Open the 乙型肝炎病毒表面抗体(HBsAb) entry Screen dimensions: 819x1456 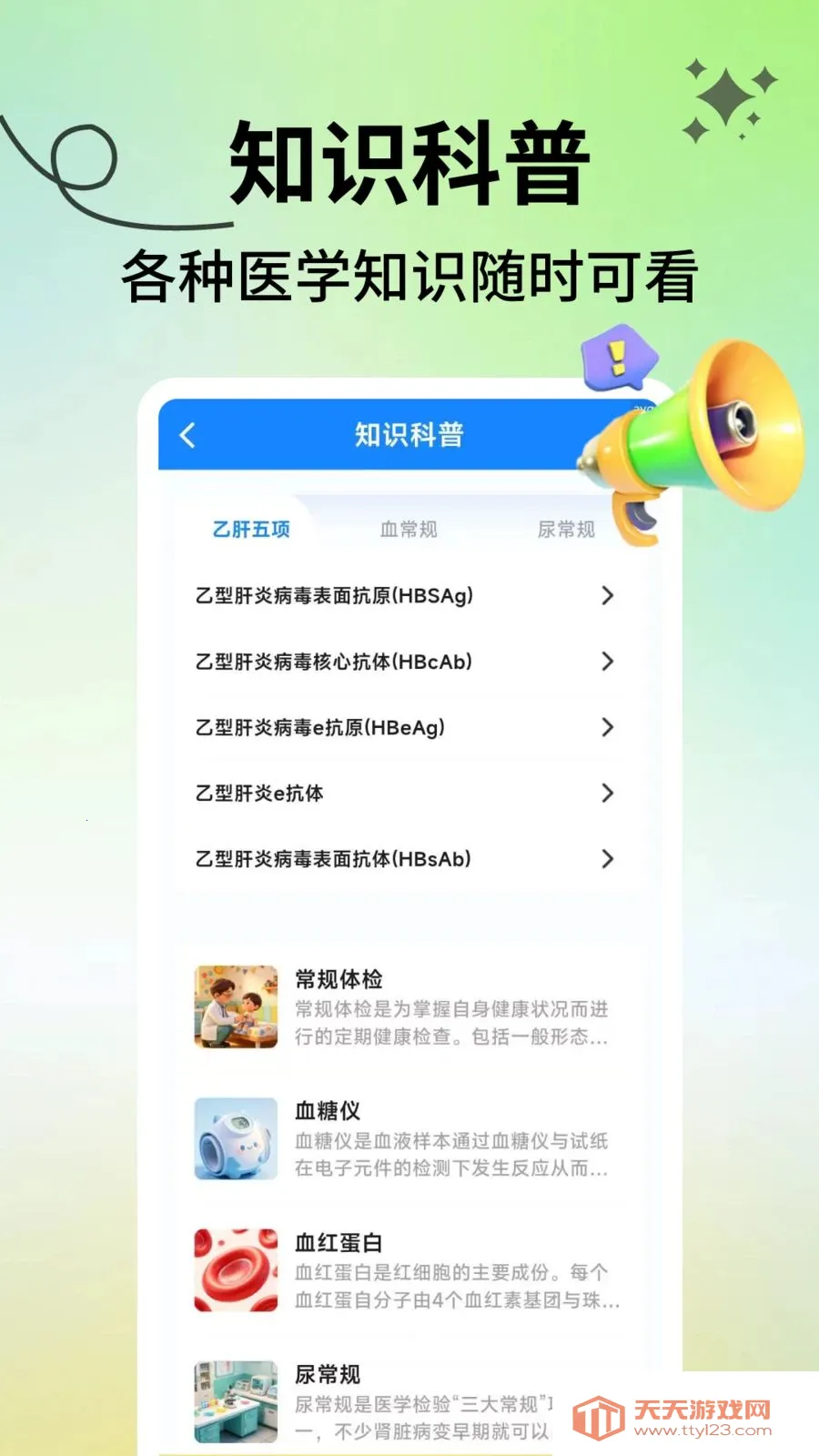point(332,858)
